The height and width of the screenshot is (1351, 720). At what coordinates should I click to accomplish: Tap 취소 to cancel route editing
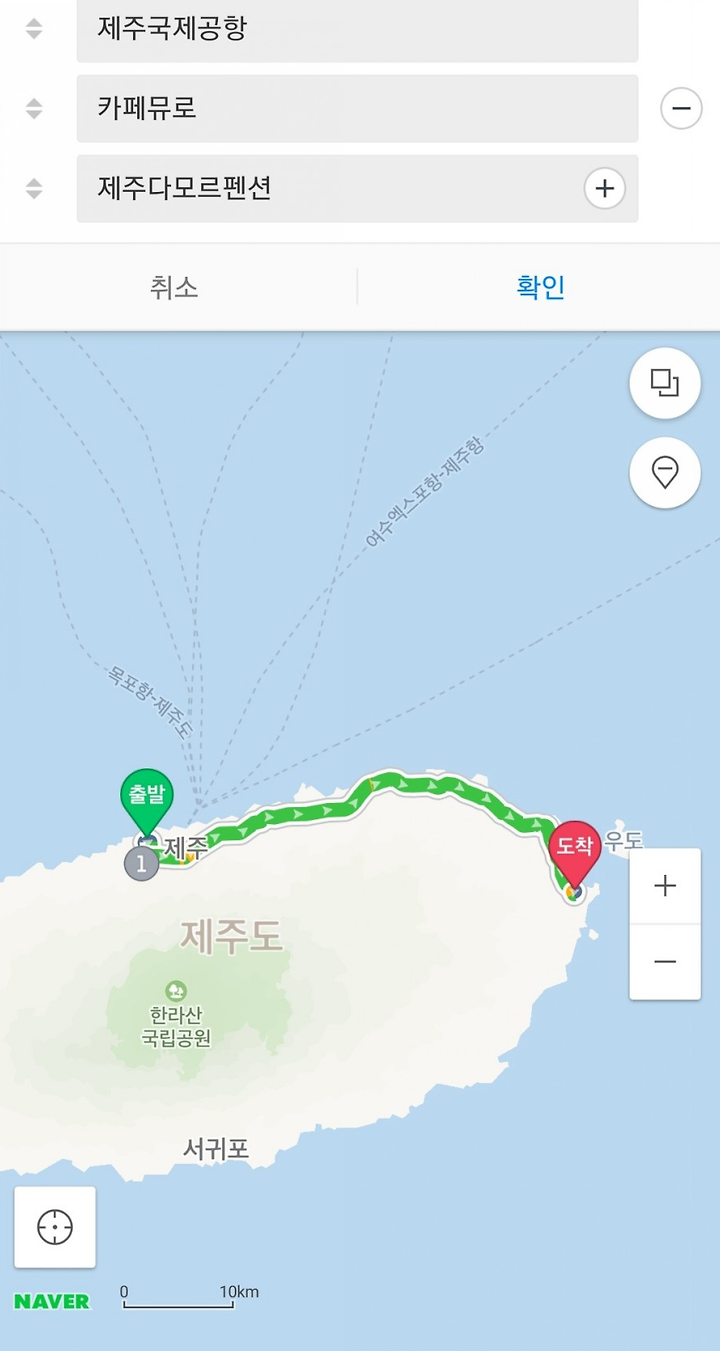pos(175,288)
